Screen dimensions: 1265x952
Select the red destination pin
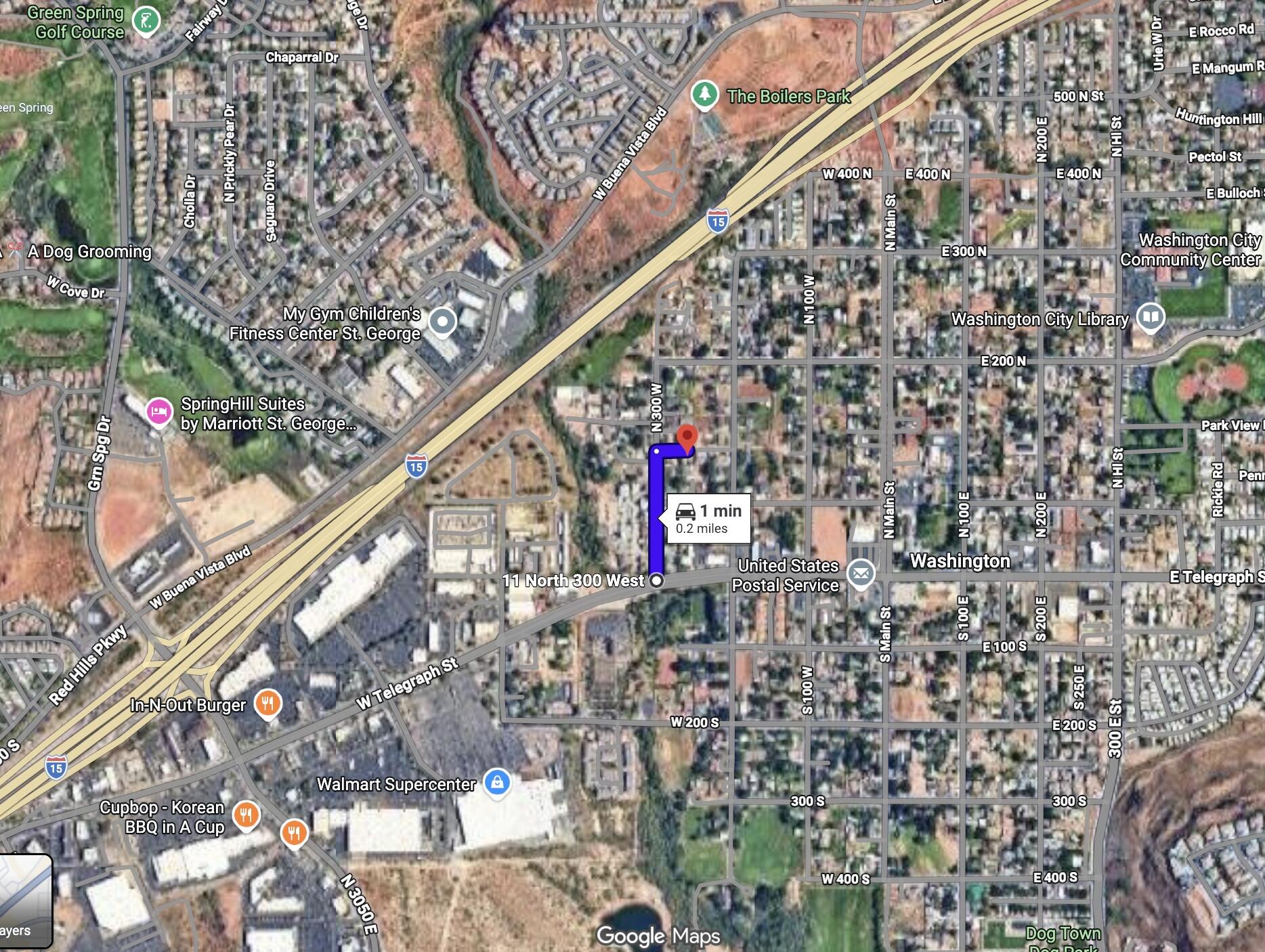click(x=687, y=437)
